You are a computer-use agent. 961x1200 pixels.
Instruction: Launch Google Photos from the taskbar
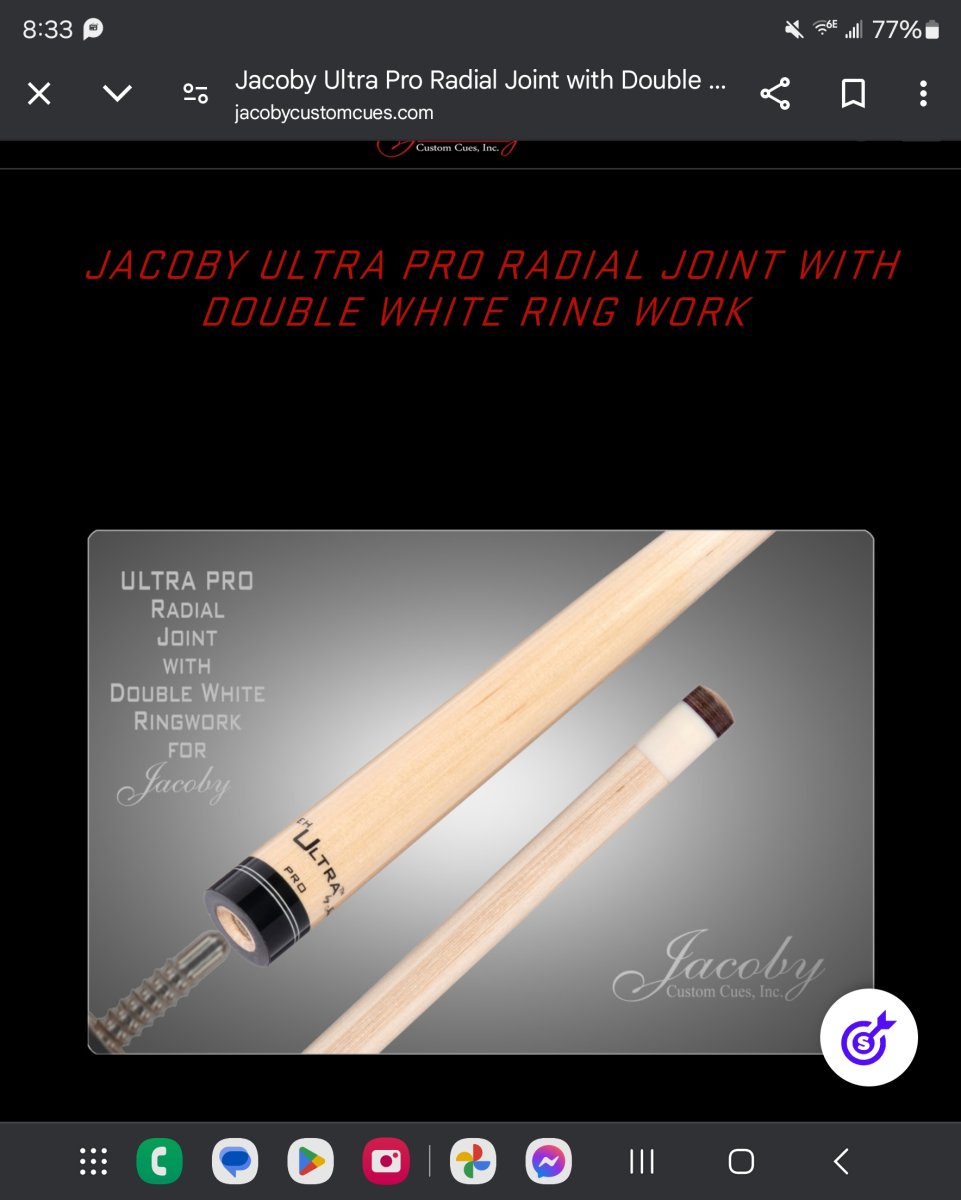tap(473, 1161)
